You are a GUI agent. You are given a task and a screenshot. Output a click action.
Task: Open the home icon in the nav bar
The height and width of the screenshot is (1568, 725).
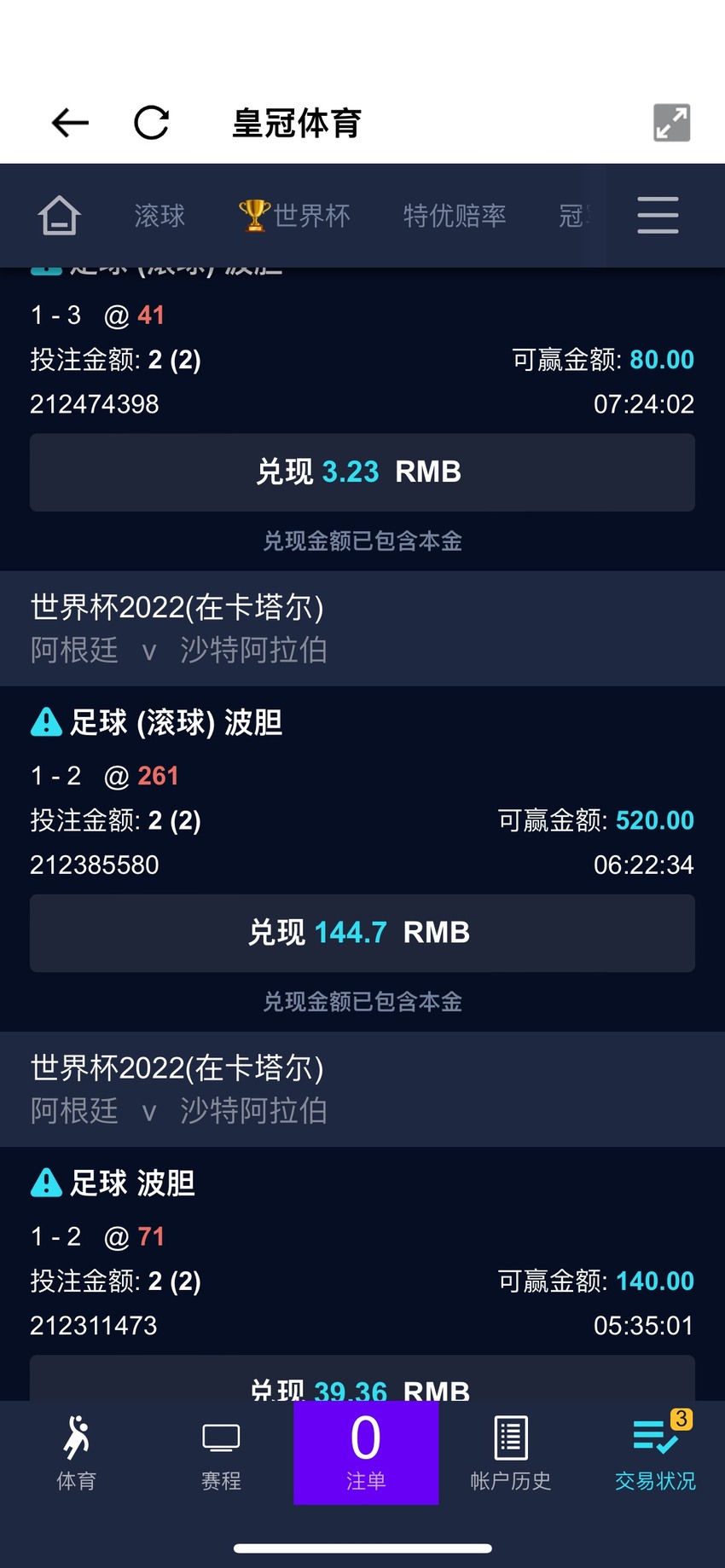59,215
